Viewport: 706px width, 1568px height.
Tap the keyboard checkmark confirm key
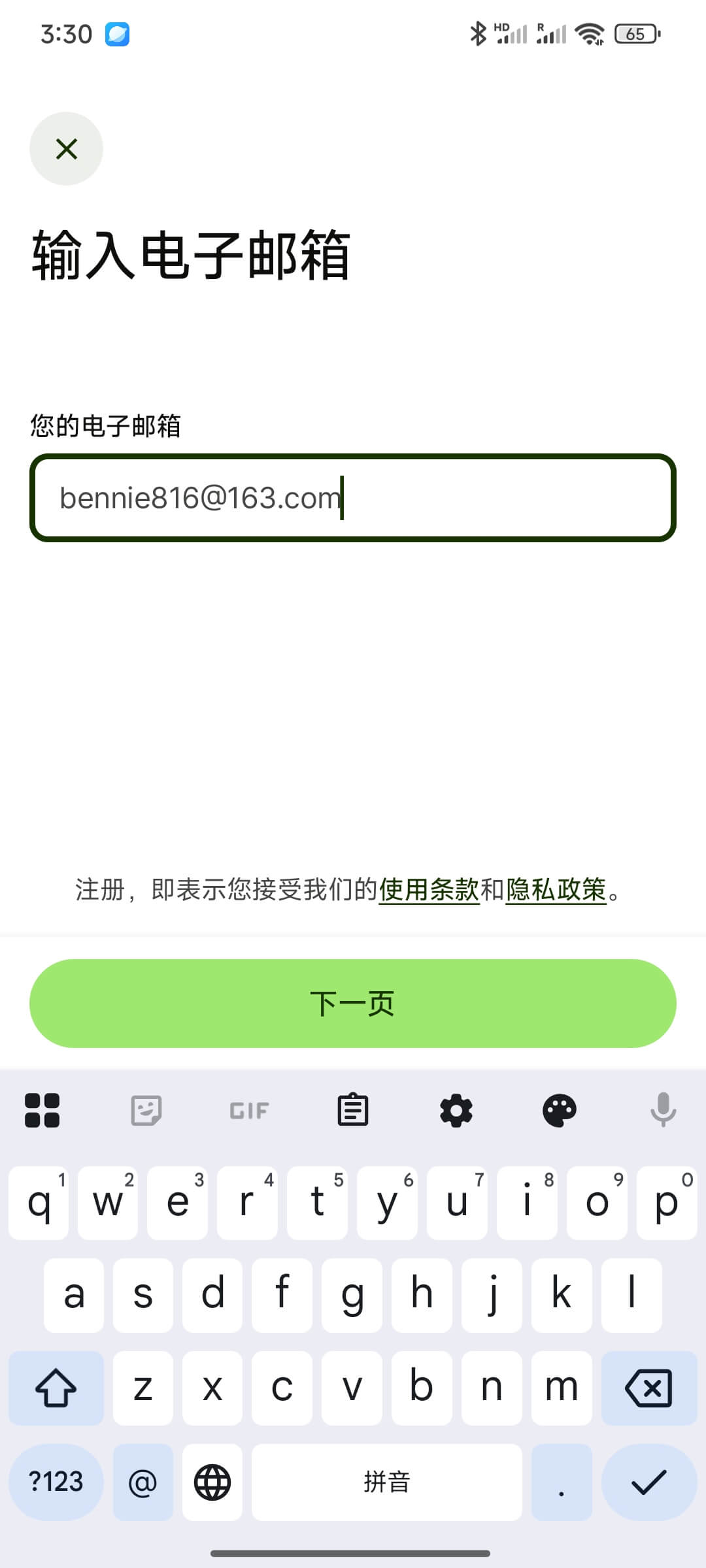(648, 1482)
